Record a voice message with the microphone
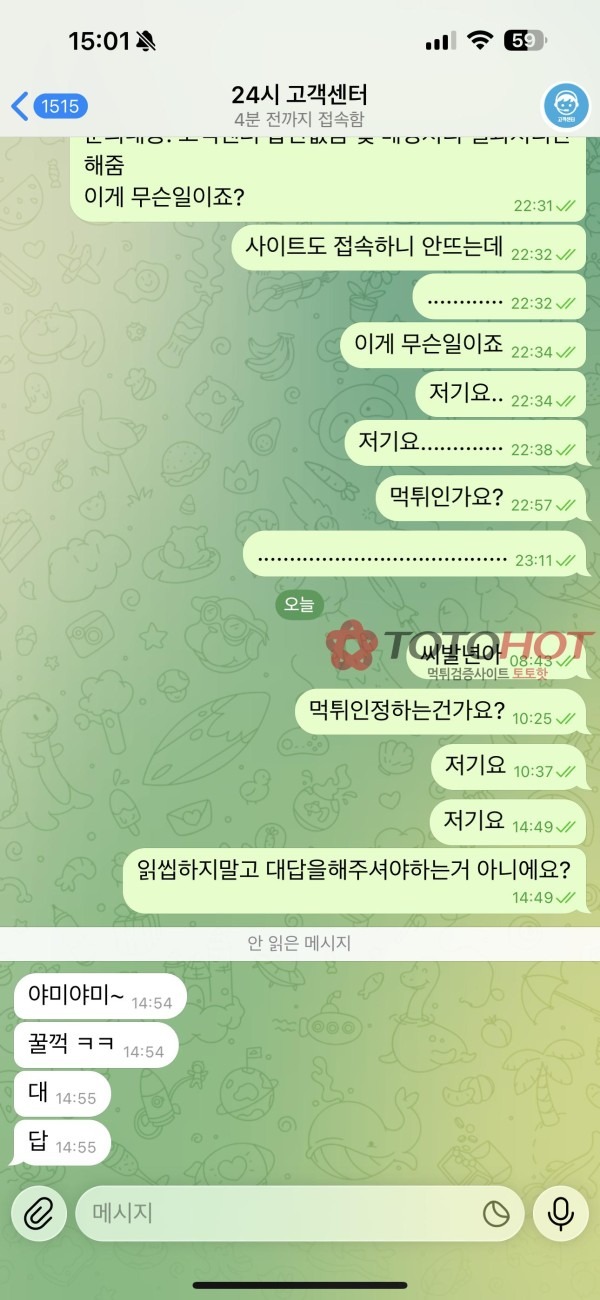Image resolution: width=600 pixels, height=1300 pixels. coord(560,1213)
